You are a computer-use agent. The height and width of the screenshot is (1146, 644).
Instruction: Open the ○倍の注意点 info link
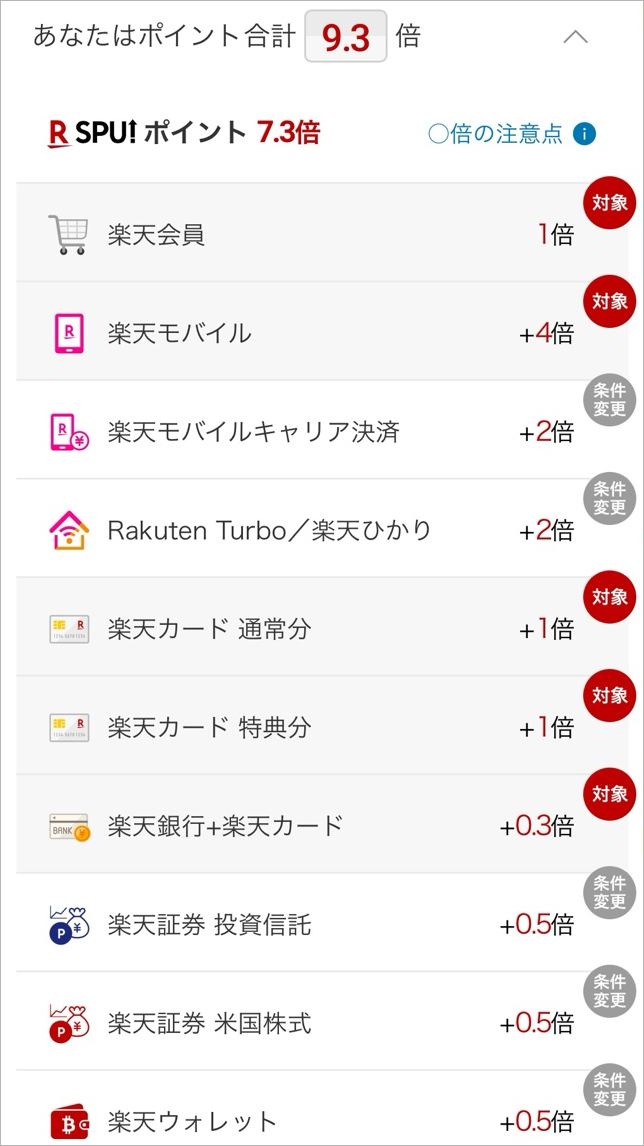[x=511, y=134]
